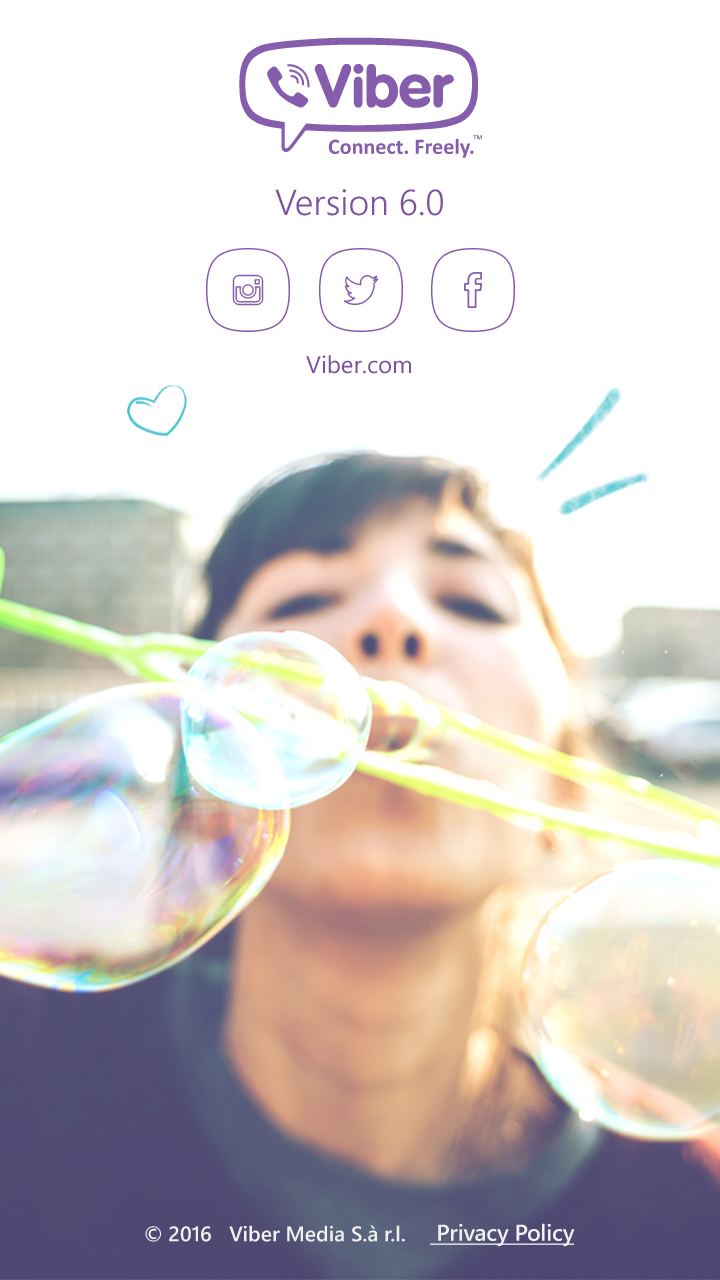Visit the Viber.com website link

tap(359, 365)
